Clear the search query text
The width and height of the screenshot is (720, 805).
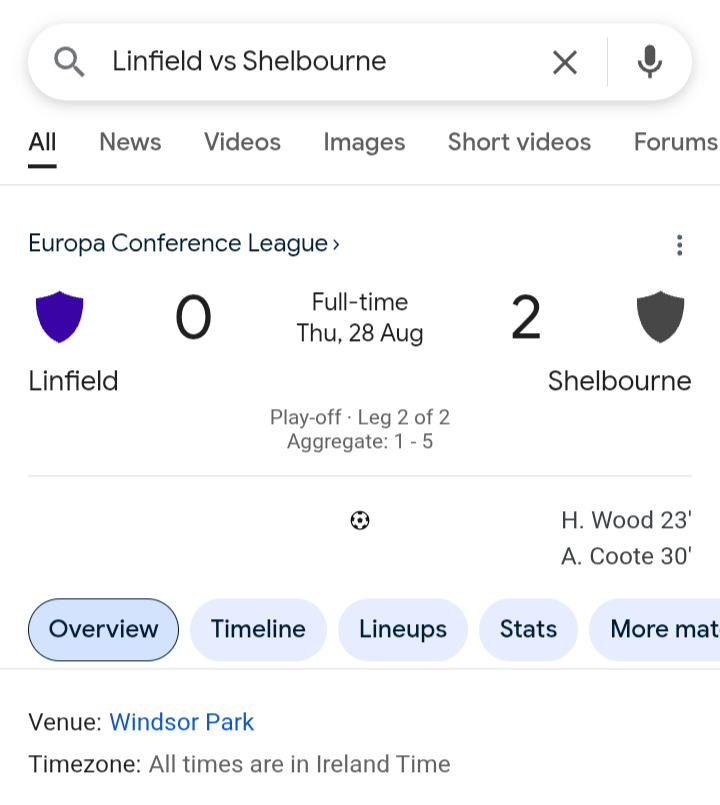click(x=565, y=62)
